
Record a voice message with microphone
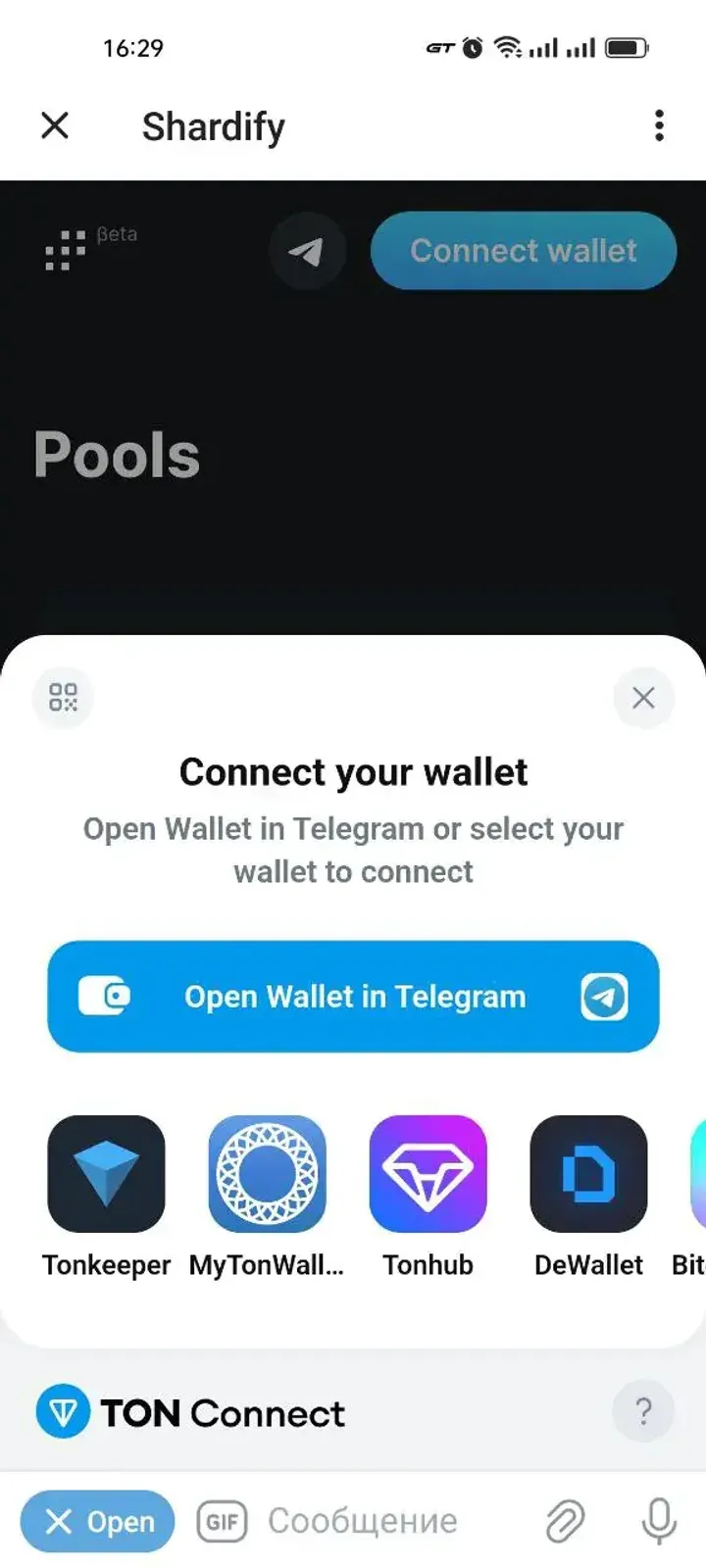tap(659, 1521)
